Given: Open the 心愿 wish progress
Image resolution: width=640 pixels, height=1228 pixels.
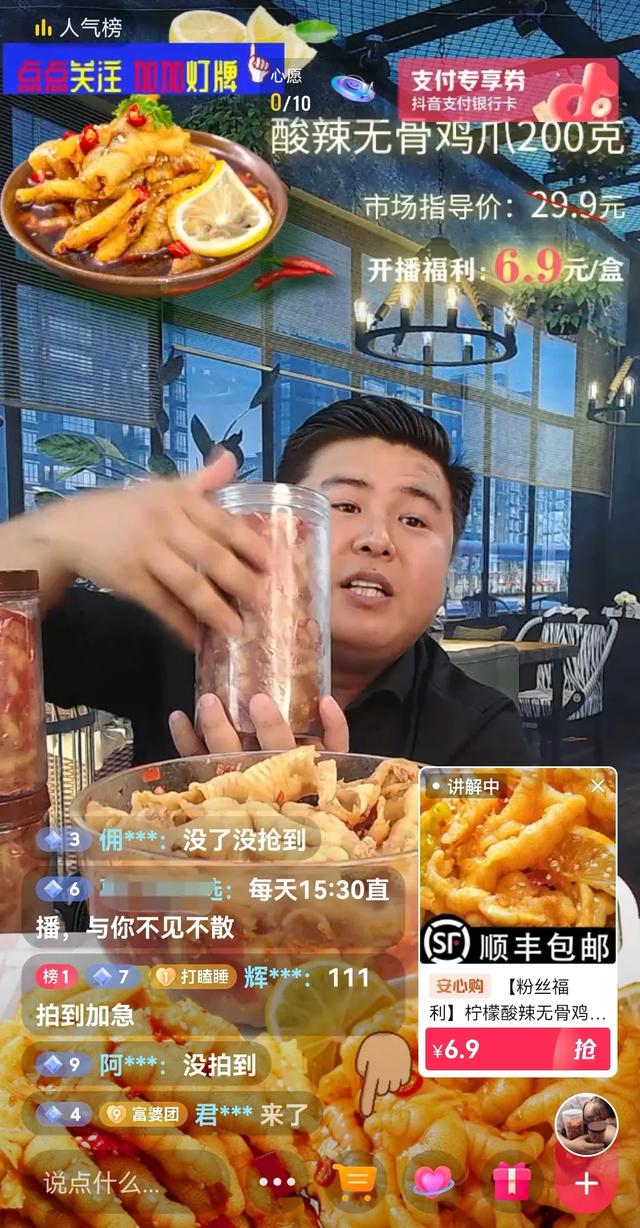Looking at the screenshot, I should point(289,90).
